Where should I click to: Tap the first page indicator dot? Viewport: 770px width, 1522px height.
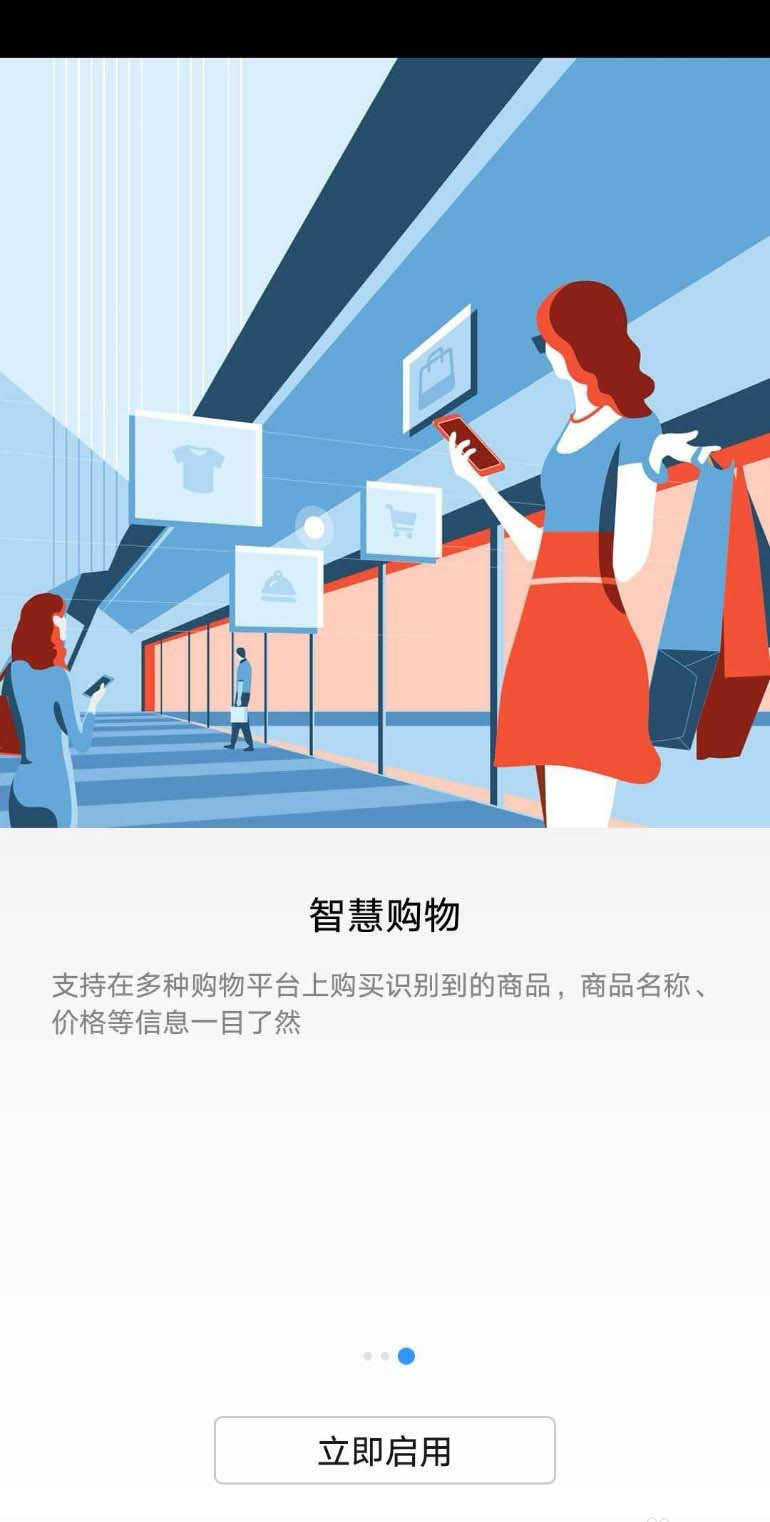pyautogui.click(x=367, y=1356)
